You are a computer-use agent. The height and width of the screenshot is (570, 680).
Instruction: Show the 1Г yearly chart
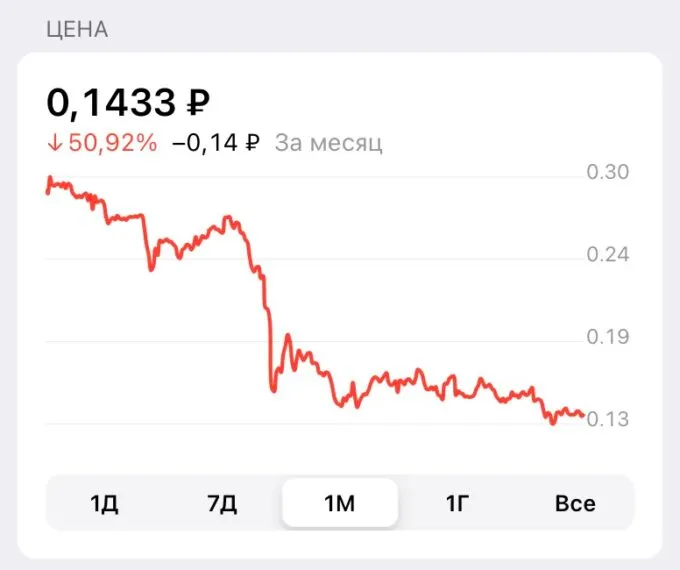pyautogui.click(x=457, y=503)
